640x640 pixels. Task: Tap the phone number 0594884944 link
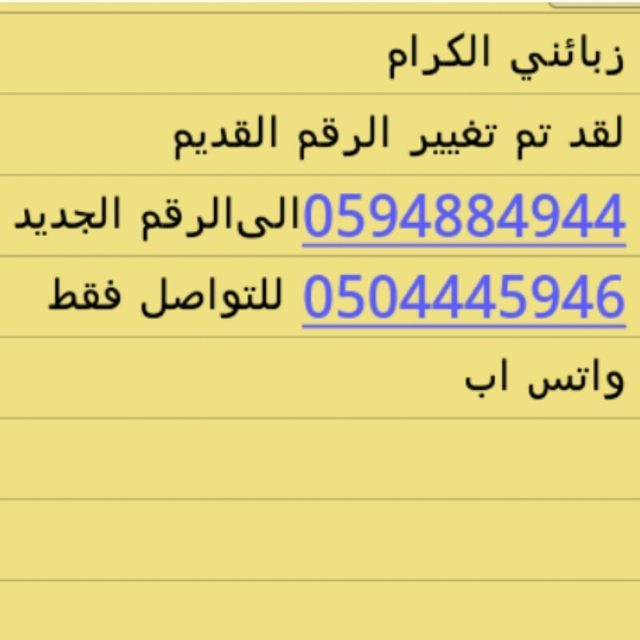(463, 216)
